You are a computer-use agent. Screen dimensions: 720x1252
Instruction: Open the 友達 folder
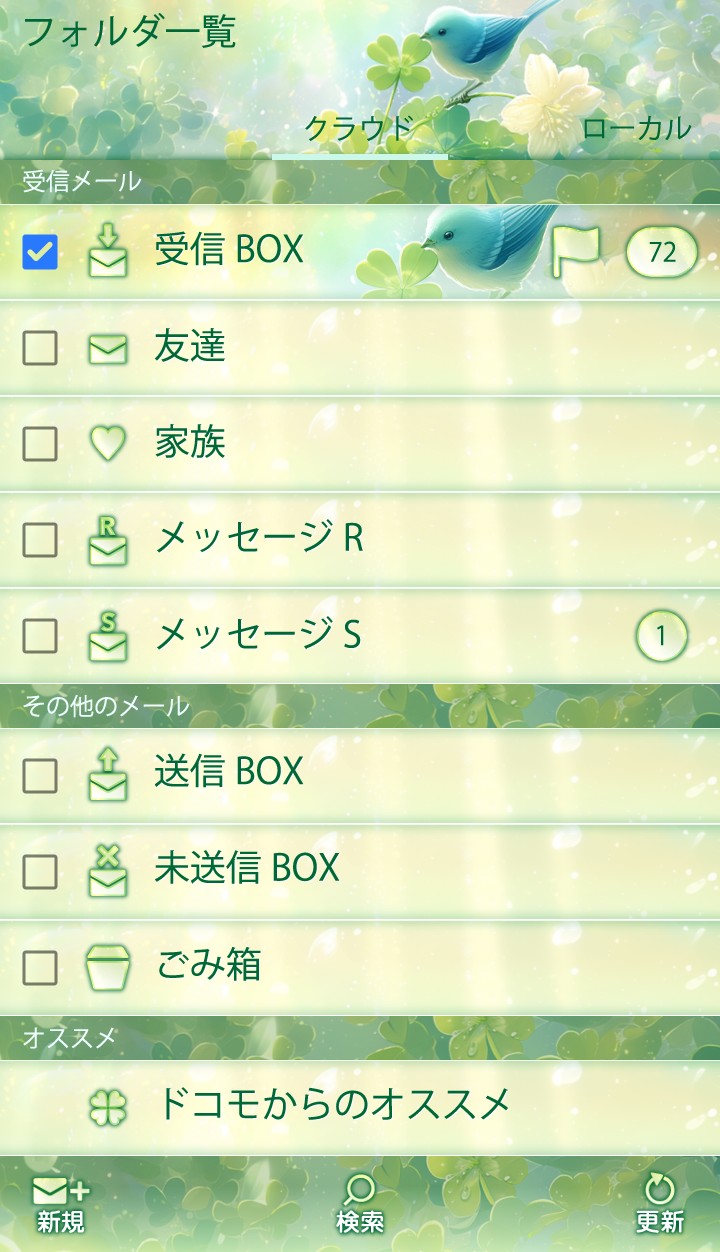[190, 347]
